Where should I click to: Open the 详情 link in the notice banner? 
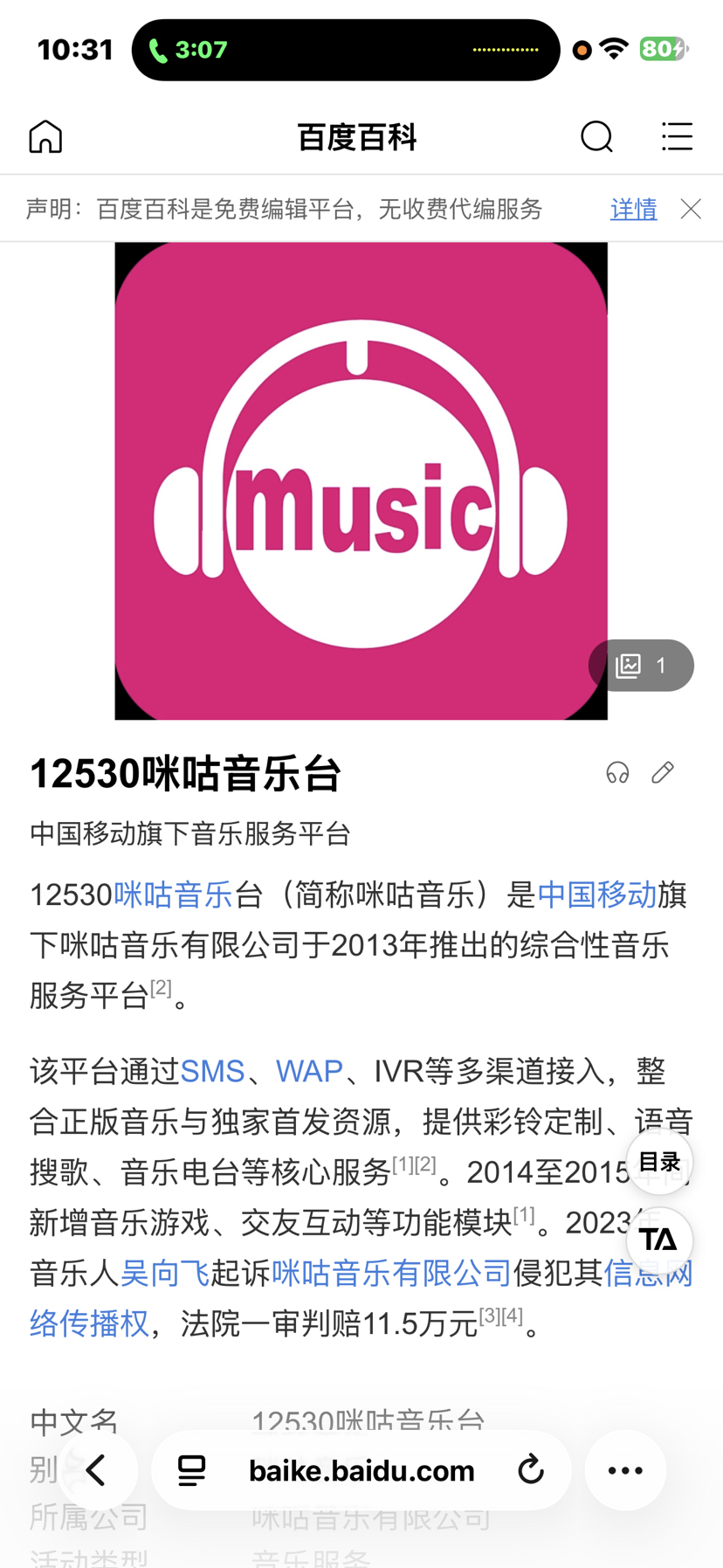[633, 210]
